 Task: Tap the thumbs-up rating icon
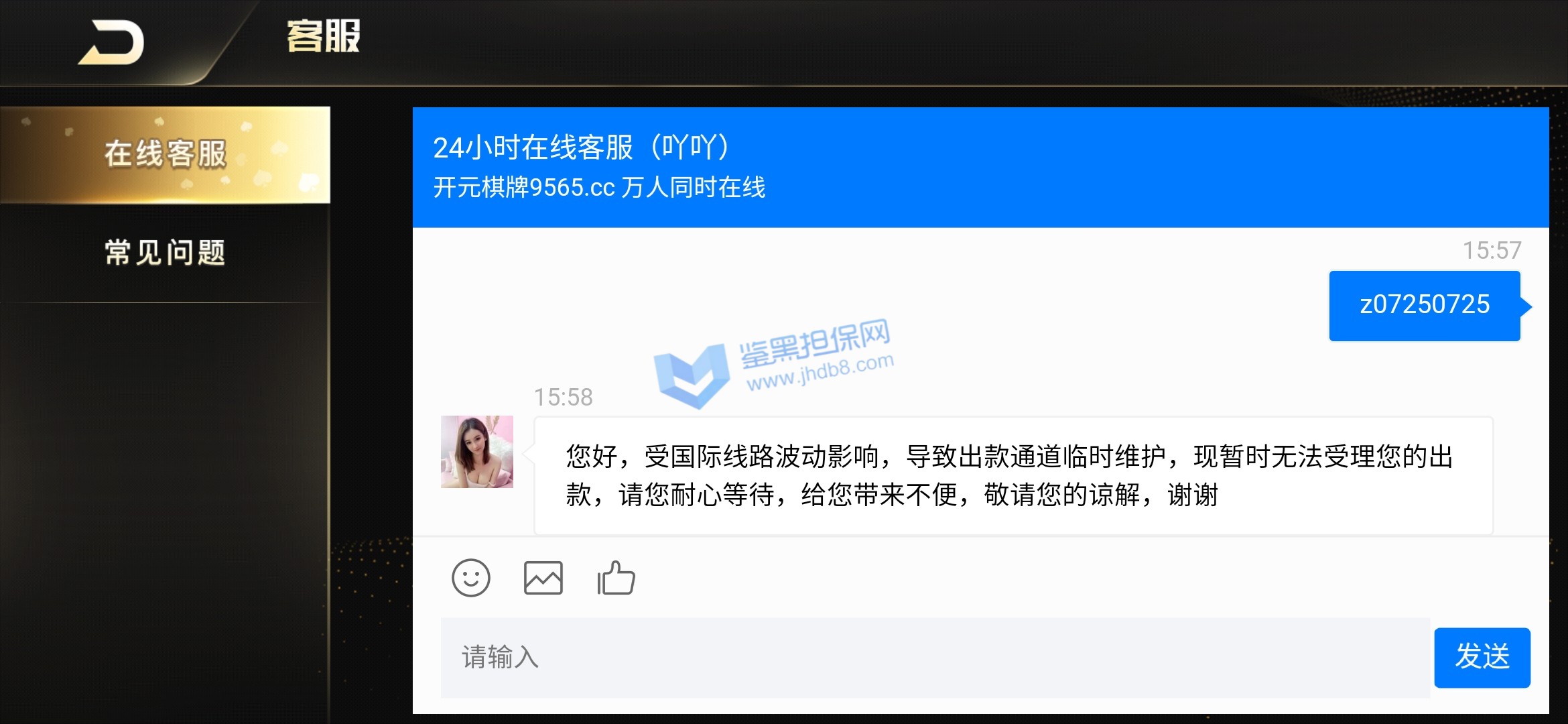pyautogui.click(x=616, y=578)
